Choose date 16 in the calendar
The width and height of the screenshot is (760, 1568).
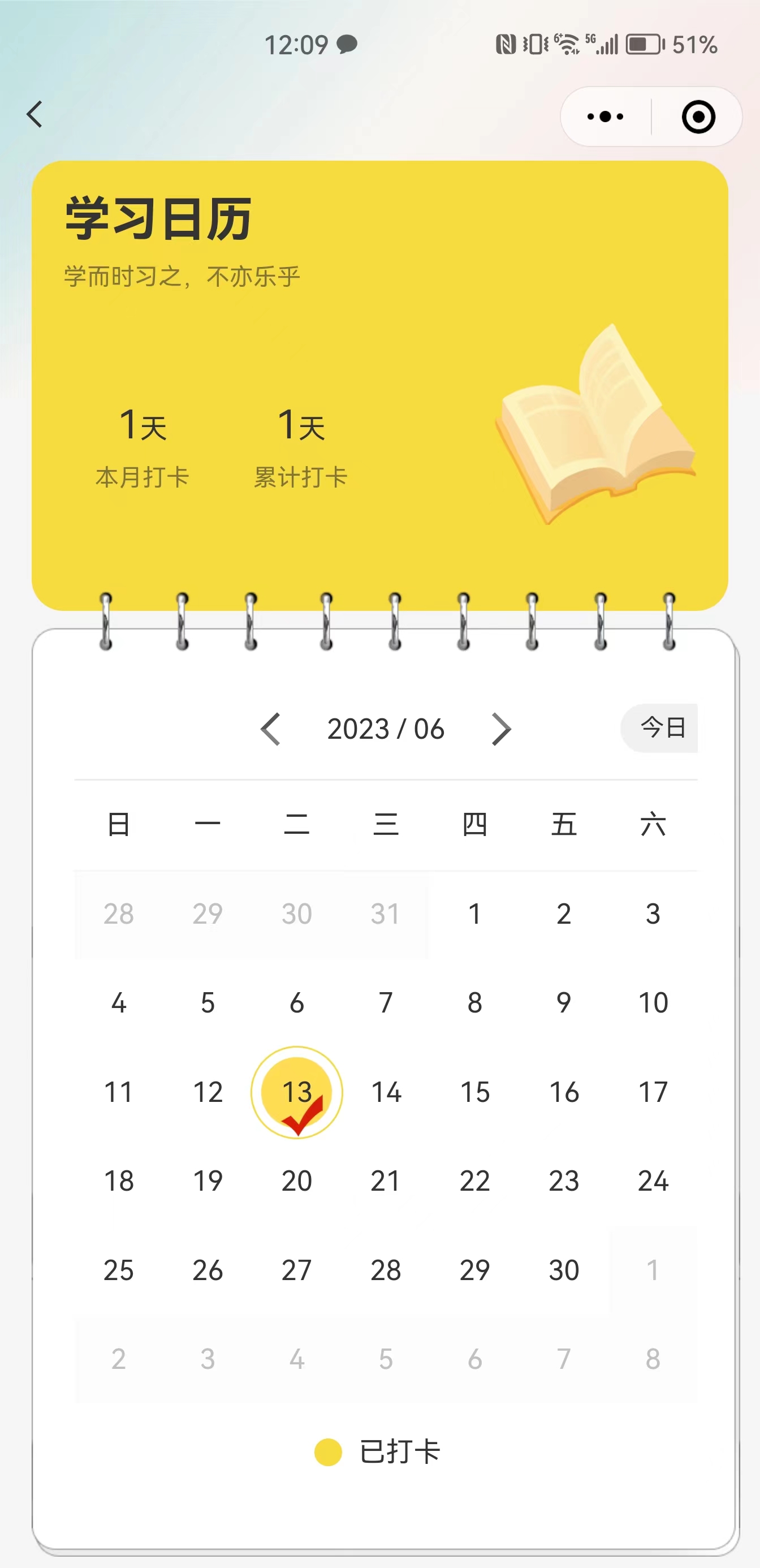(x=563, y=1092)
